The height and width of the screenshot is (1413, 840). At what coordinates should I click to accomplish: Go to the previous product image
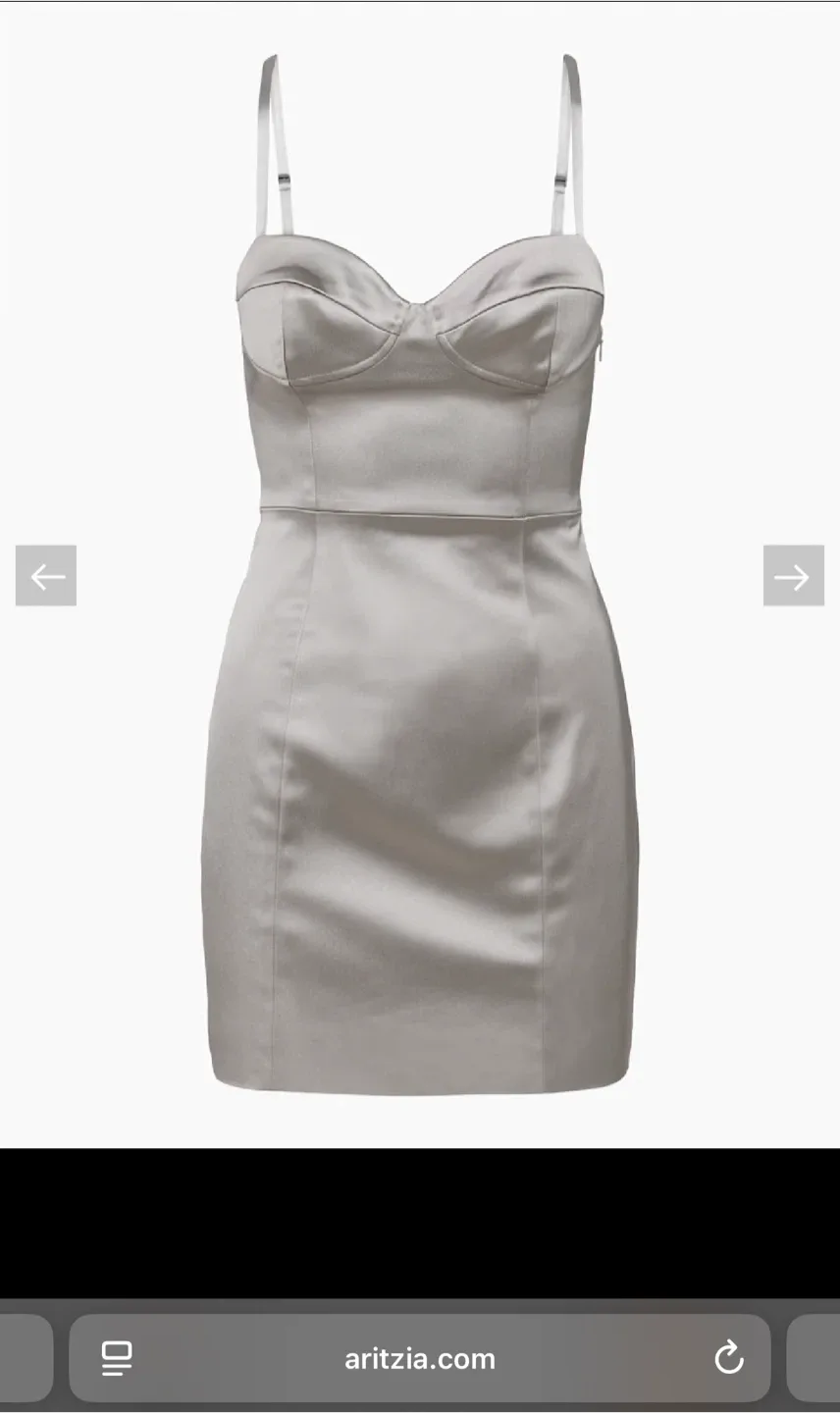[46, 576]
